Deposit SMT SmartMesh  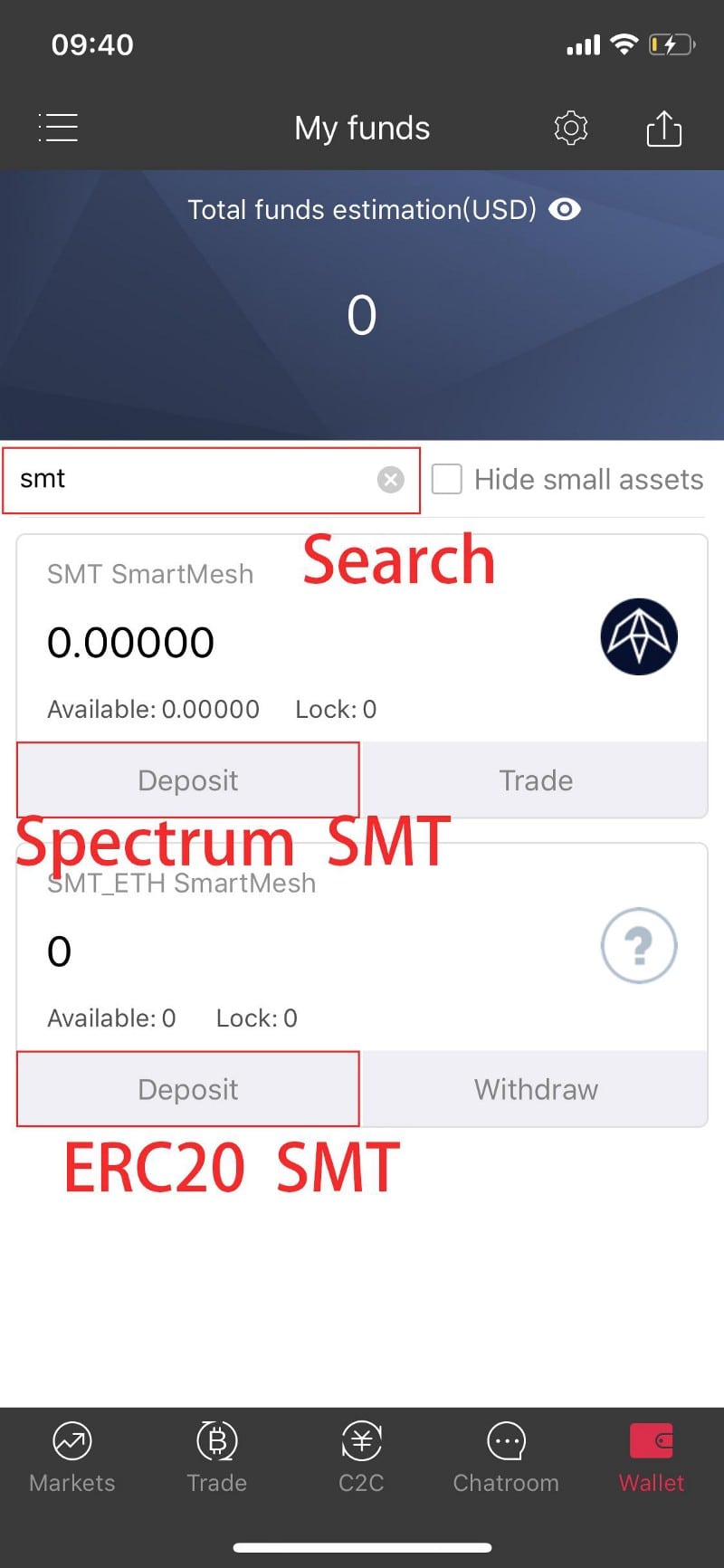(188, 780)
